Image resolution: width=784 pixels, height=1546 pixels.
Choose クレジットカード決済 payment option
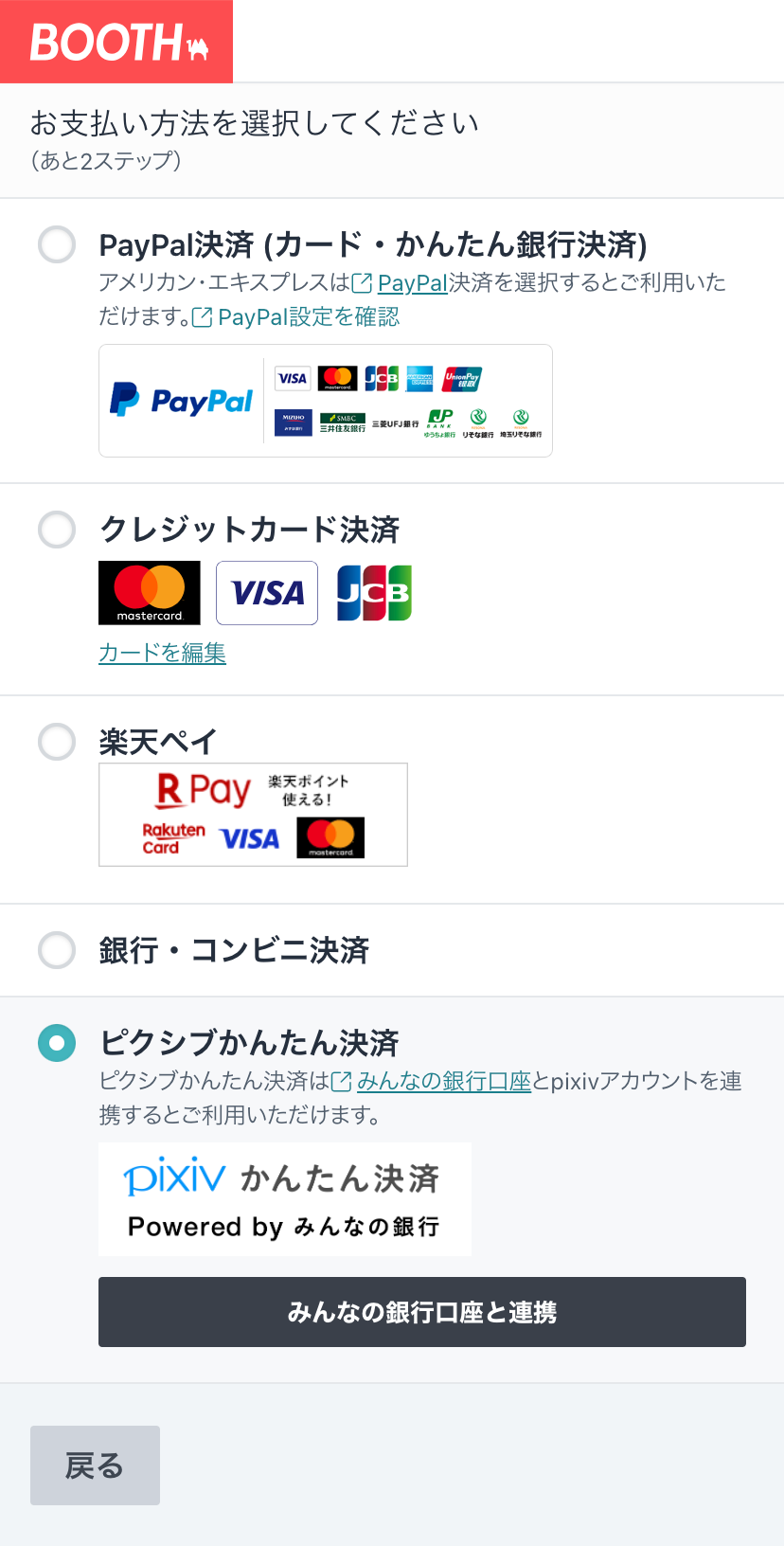[x=57, y=530]
